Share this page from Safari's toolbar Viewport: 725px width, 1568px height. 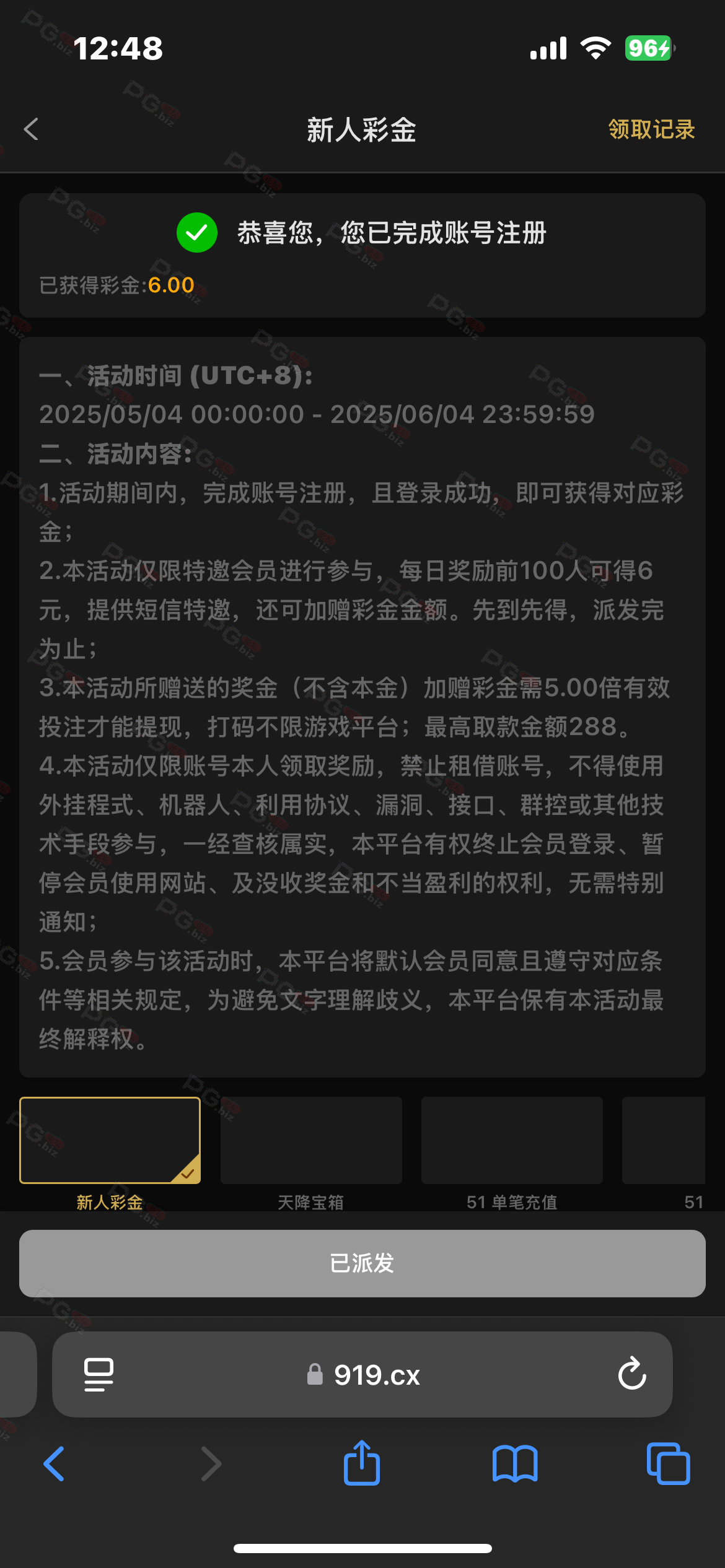362,1462
